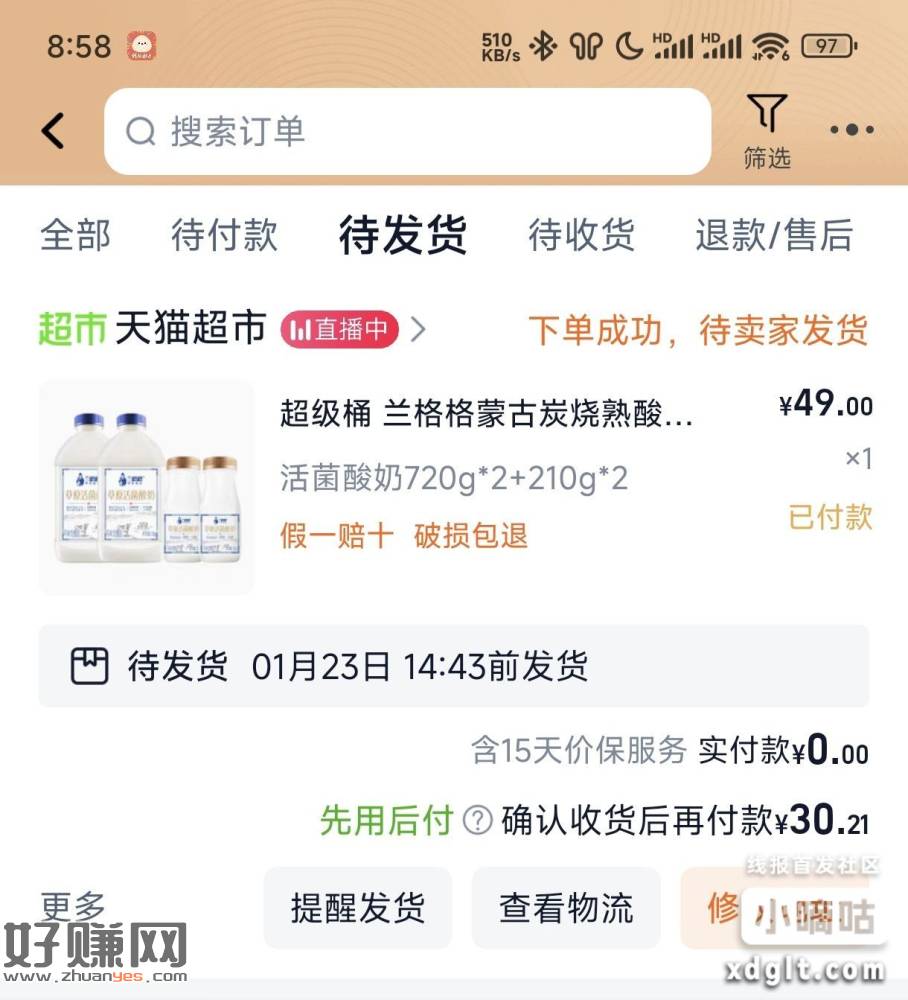Tap 更多 for more order actions
This screenshot has width=908, height=1000.
pos(73,907)
